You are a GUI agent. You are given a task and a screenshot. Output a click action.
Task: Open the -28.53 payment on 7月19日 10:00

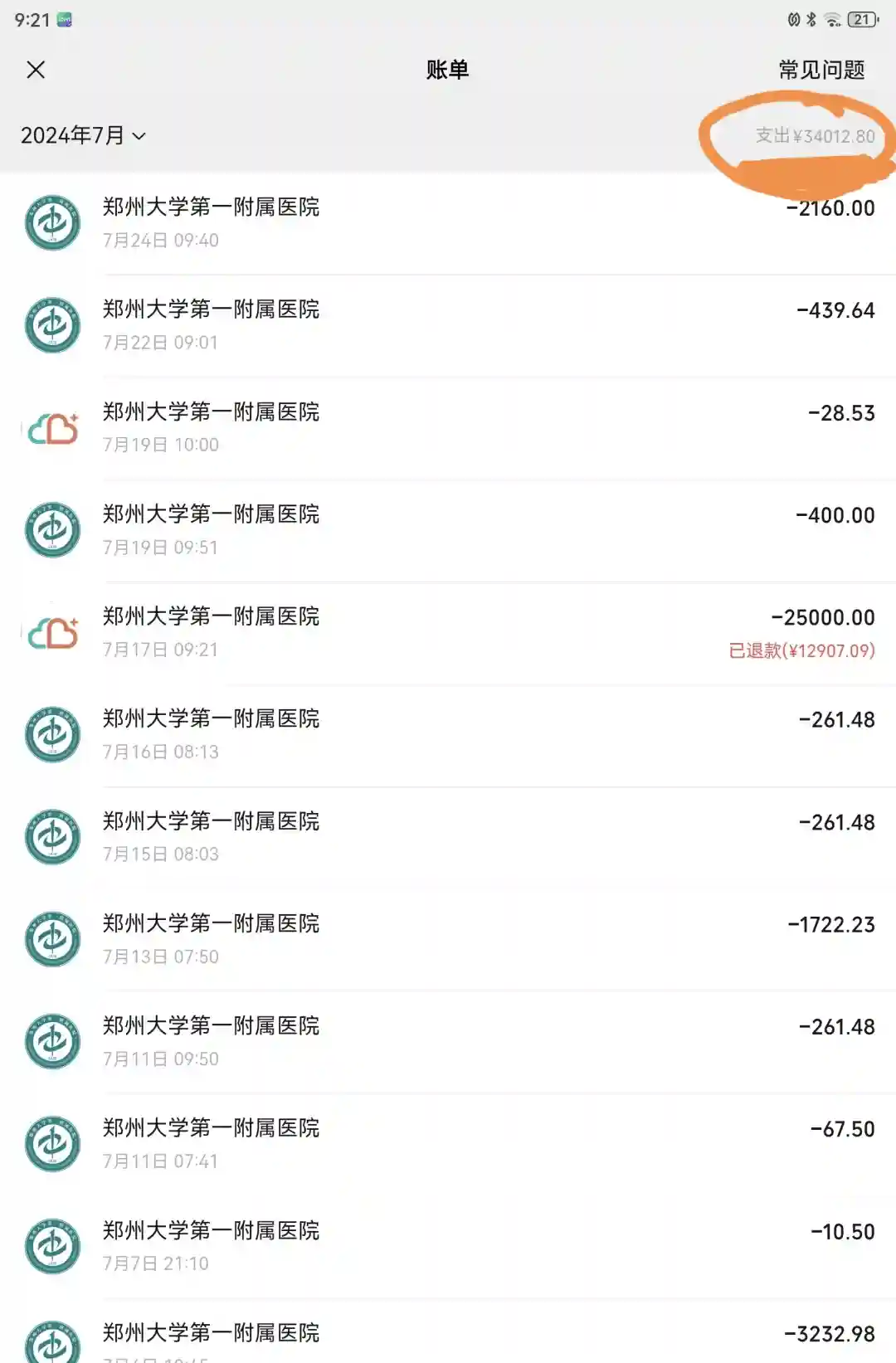tap(448, 427)
